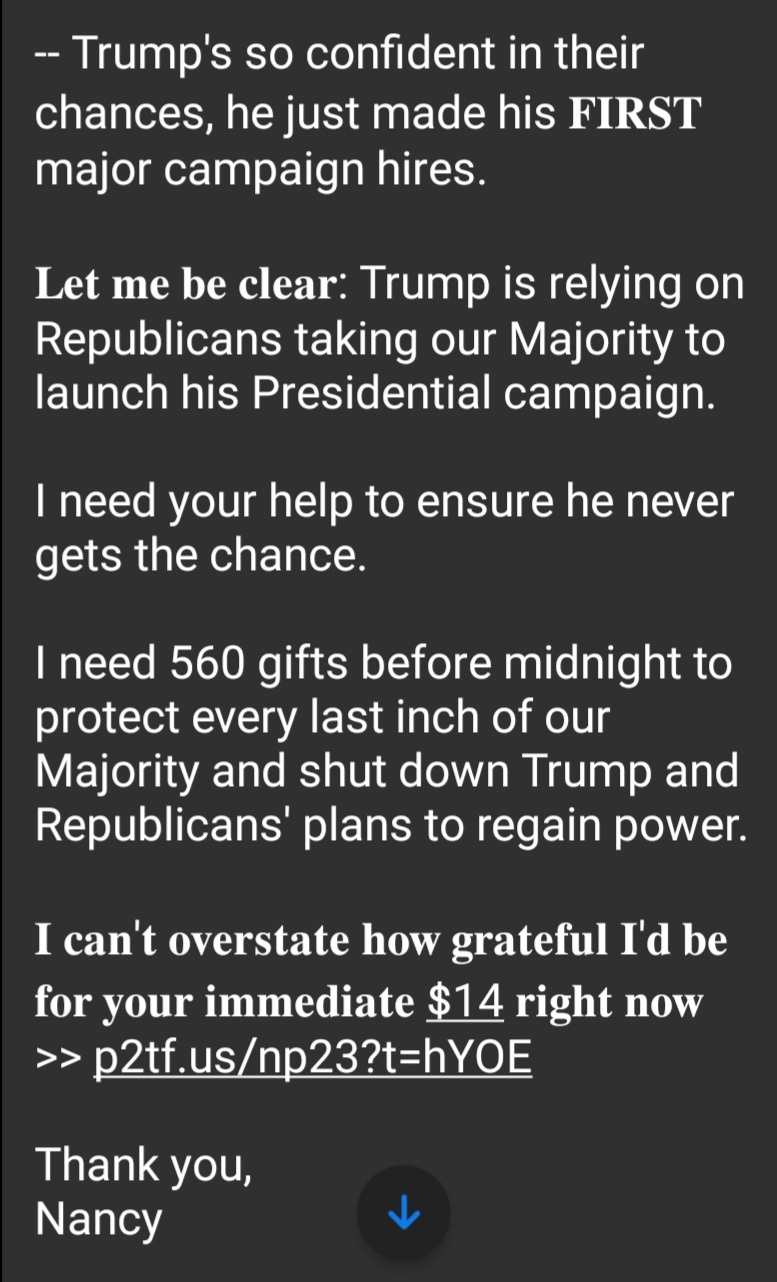Jump to bottom with the down arrow button
777x1282 pixels.
403,1212
